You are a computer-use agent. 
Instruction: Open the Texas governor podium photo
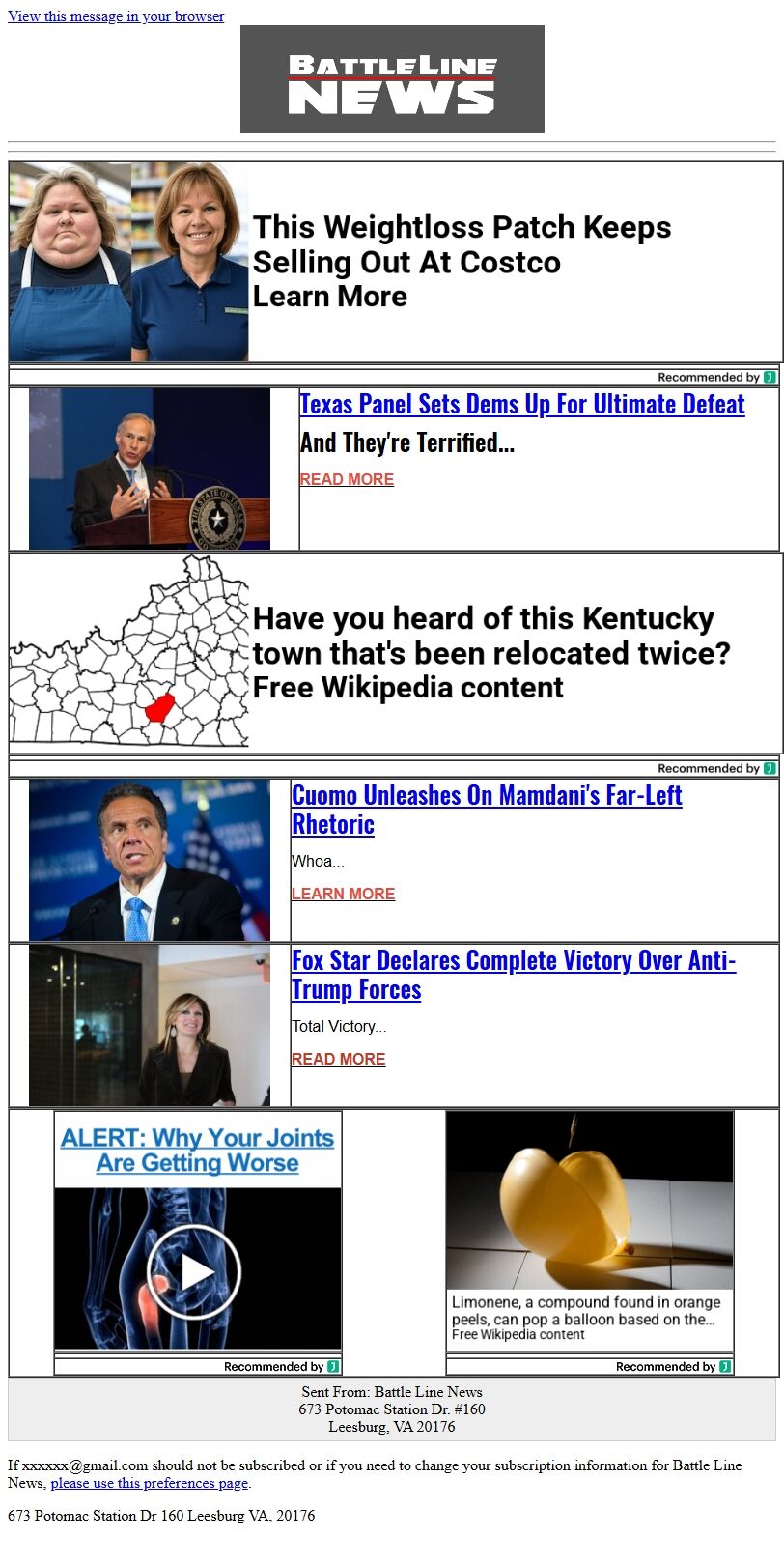coord(150,469)
